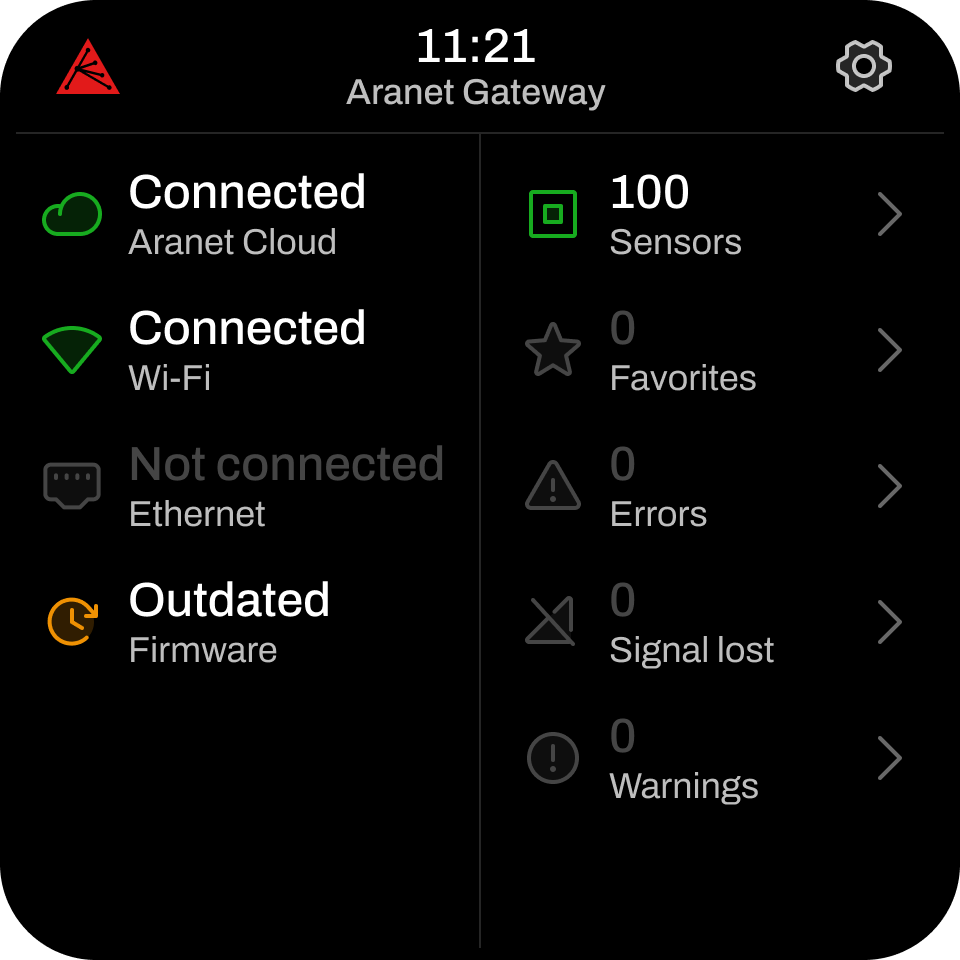Open the Favorites row
The width and height of the screenshot is (960, 960).
(714, 351)
